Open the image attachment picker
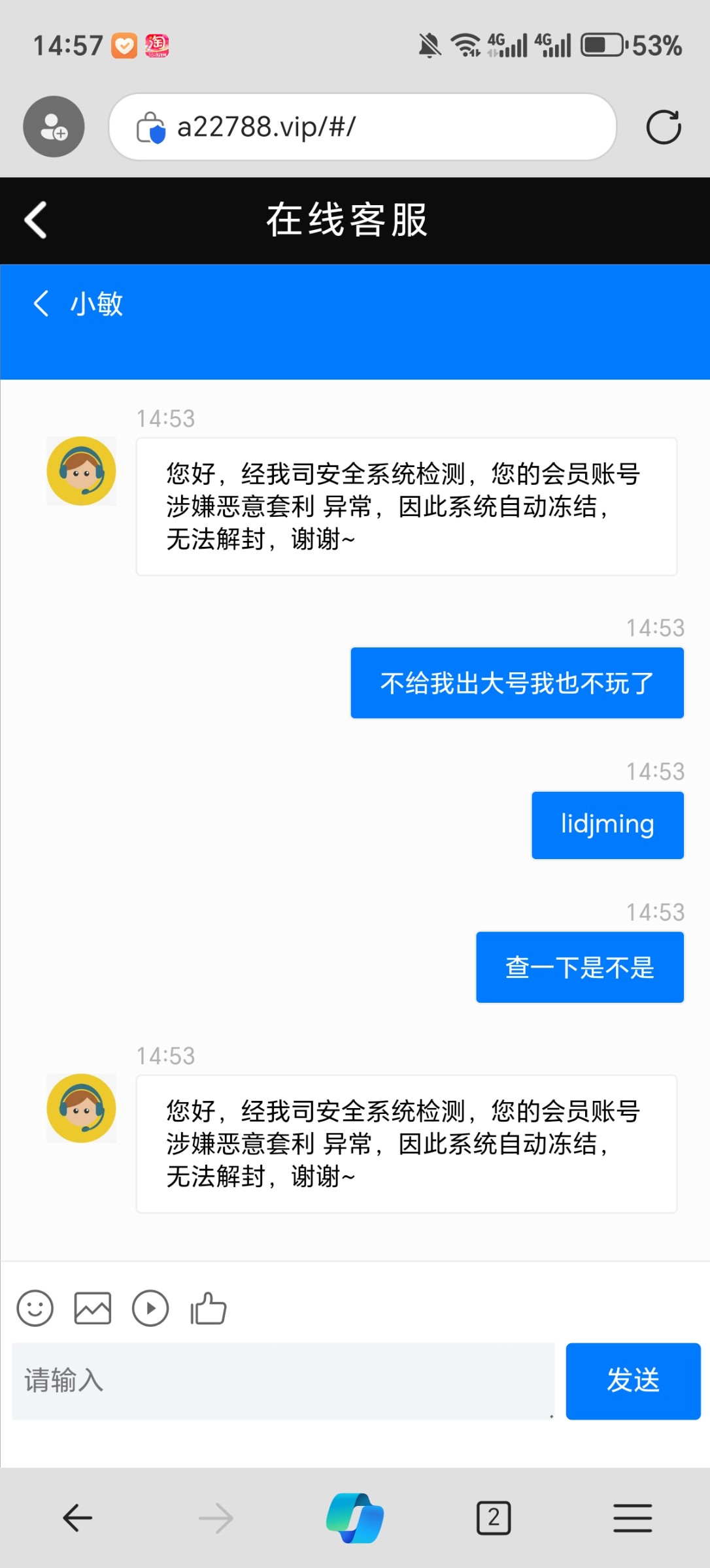 coord(92,1309)
